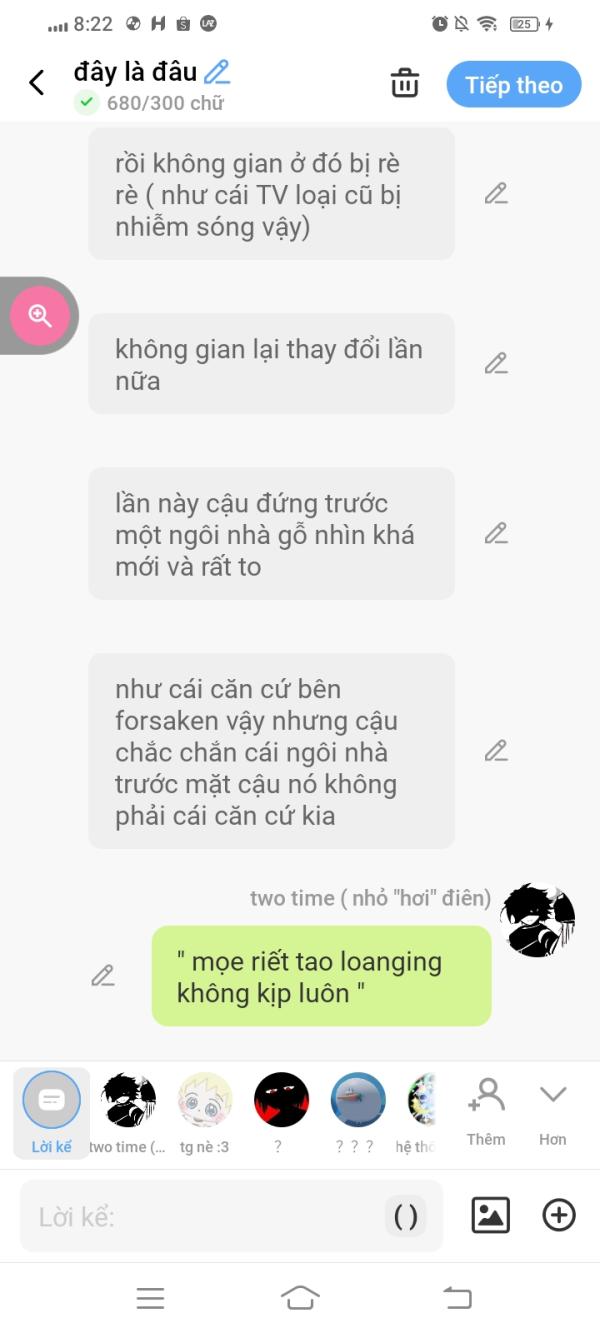Edit the "mọe riết tao loanging" bubble
This screenshot has width=600, height=1333.
[x=103, y=976]
